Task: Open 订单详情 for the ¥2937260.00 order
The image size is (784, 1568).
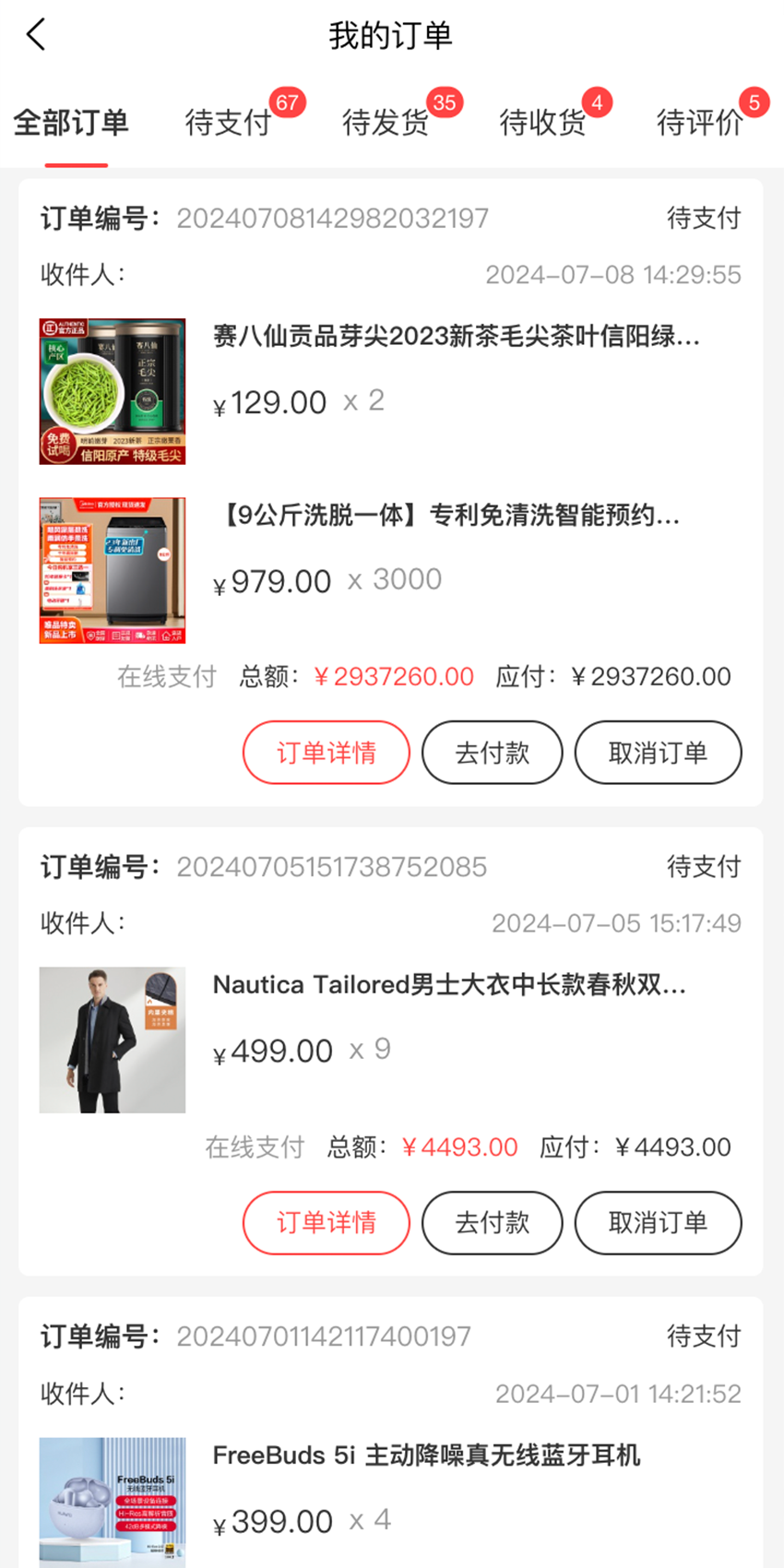Action: (327, 753)
